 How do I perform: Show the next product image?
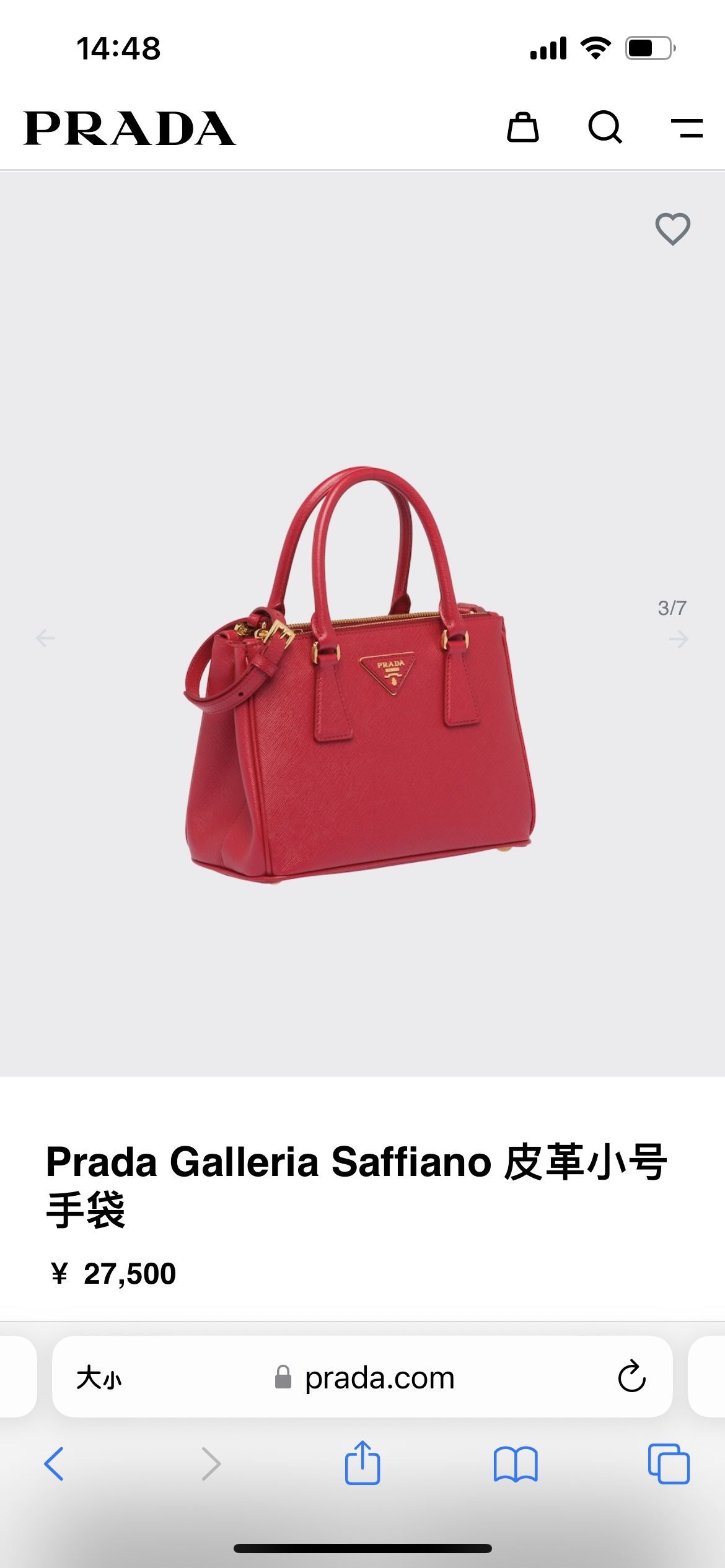679,638
